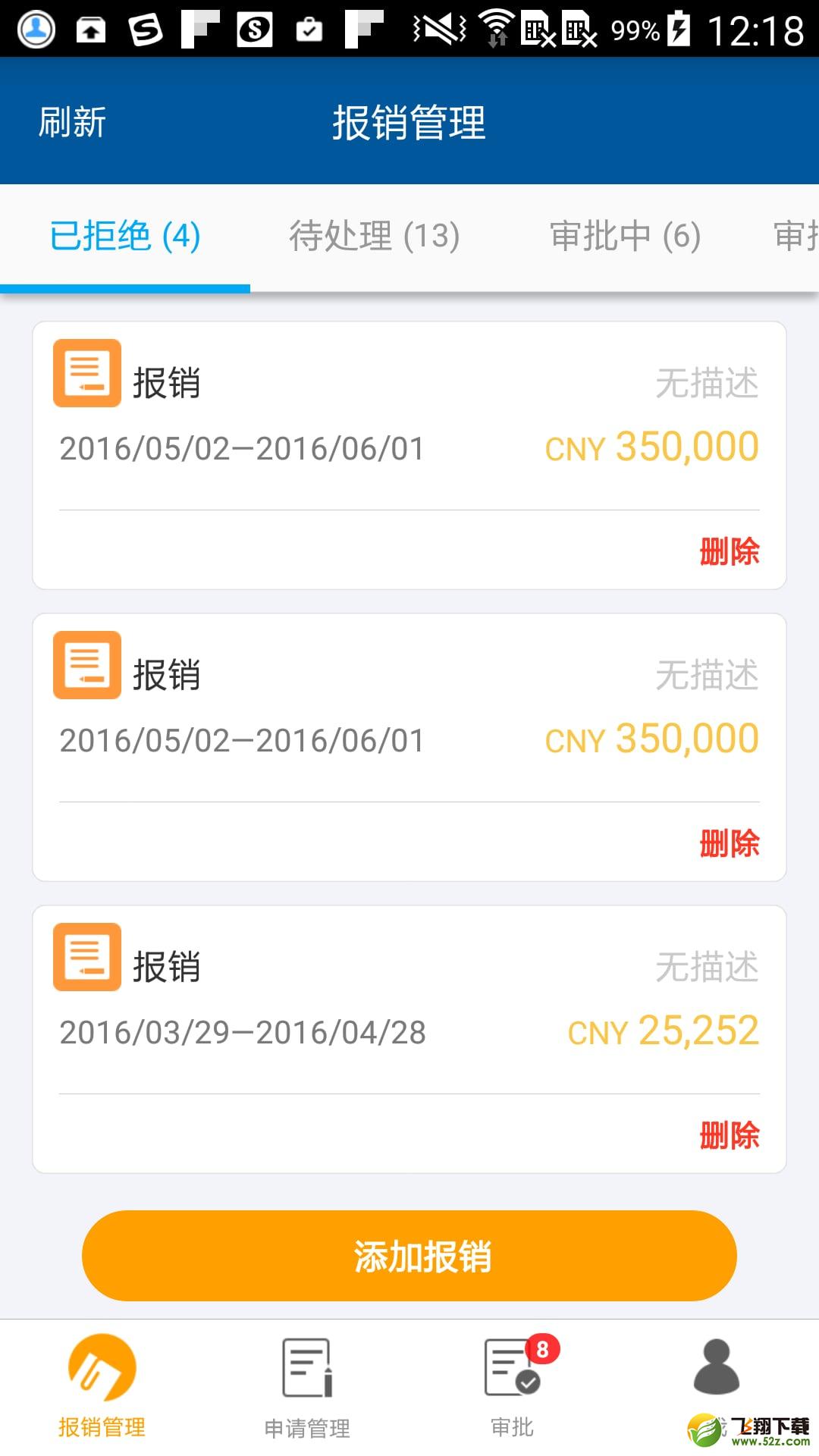Select the 已拒绝 (4) tab
The height and width of the screenshot is (1456, 819).
point(125,236)
